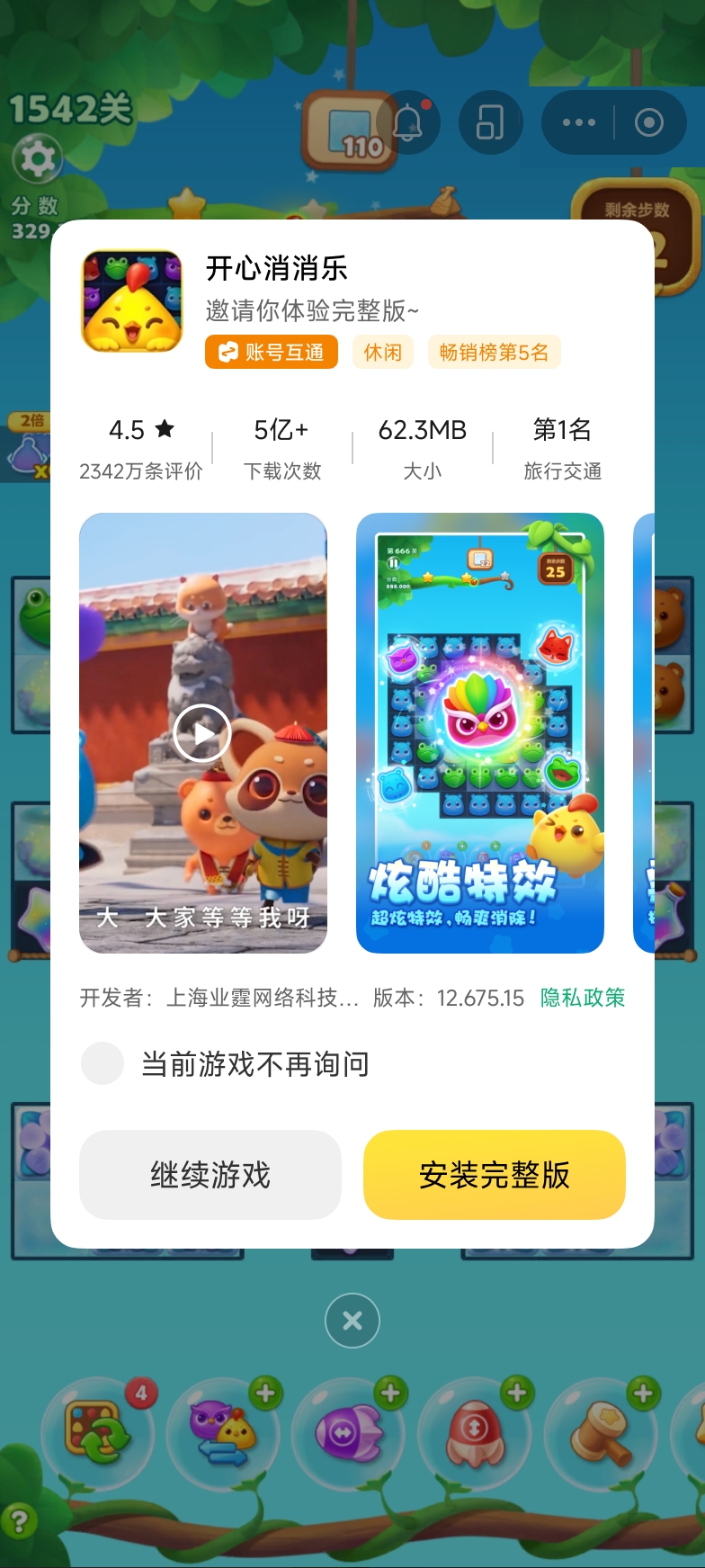The height and width of the screenshot is (1568, 705).
Task: Play the promotional video preview
Action: point(202,733)
